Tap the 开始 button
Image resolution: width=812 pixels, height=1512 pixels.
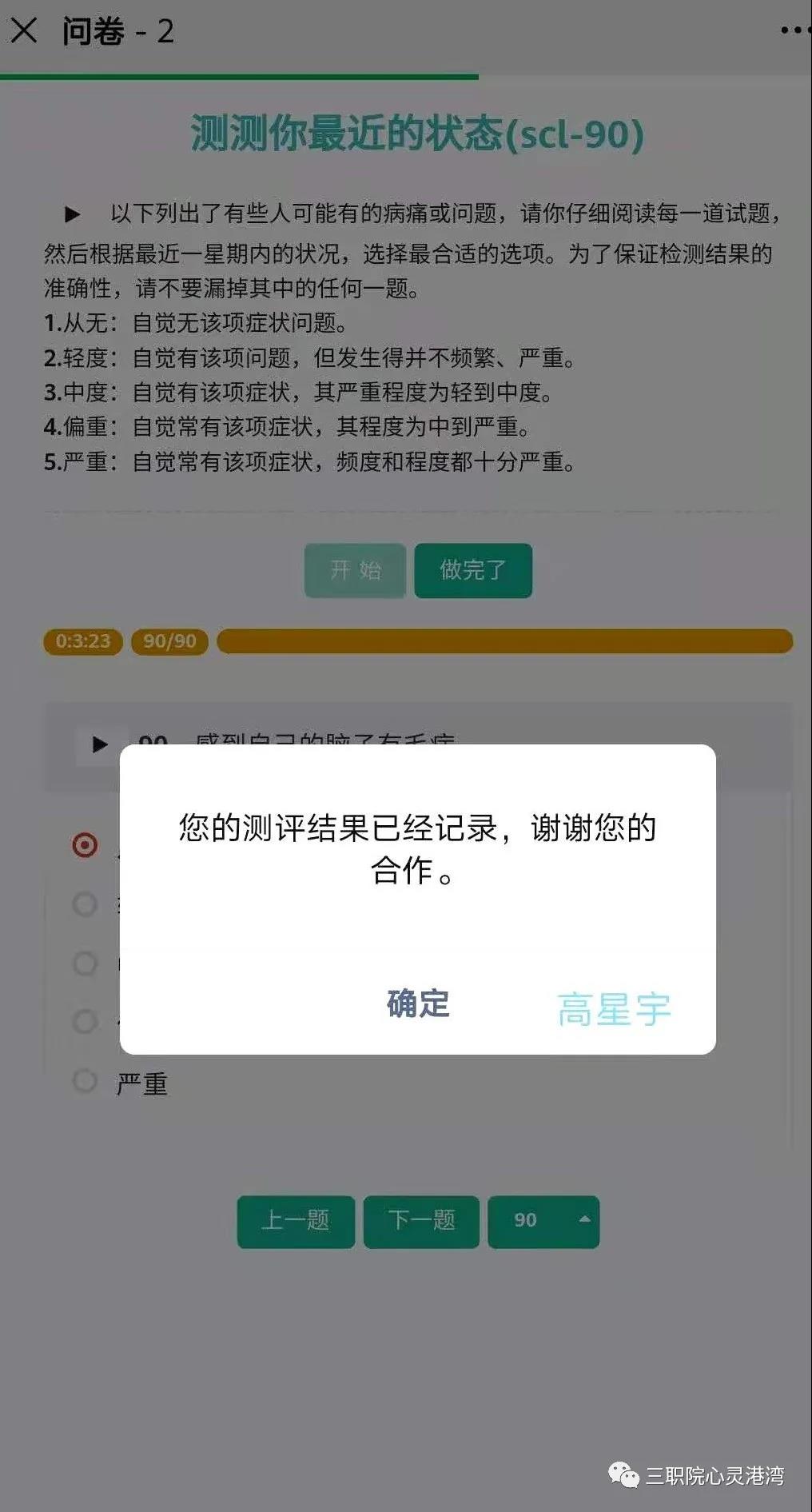click(x=355, y=570)
